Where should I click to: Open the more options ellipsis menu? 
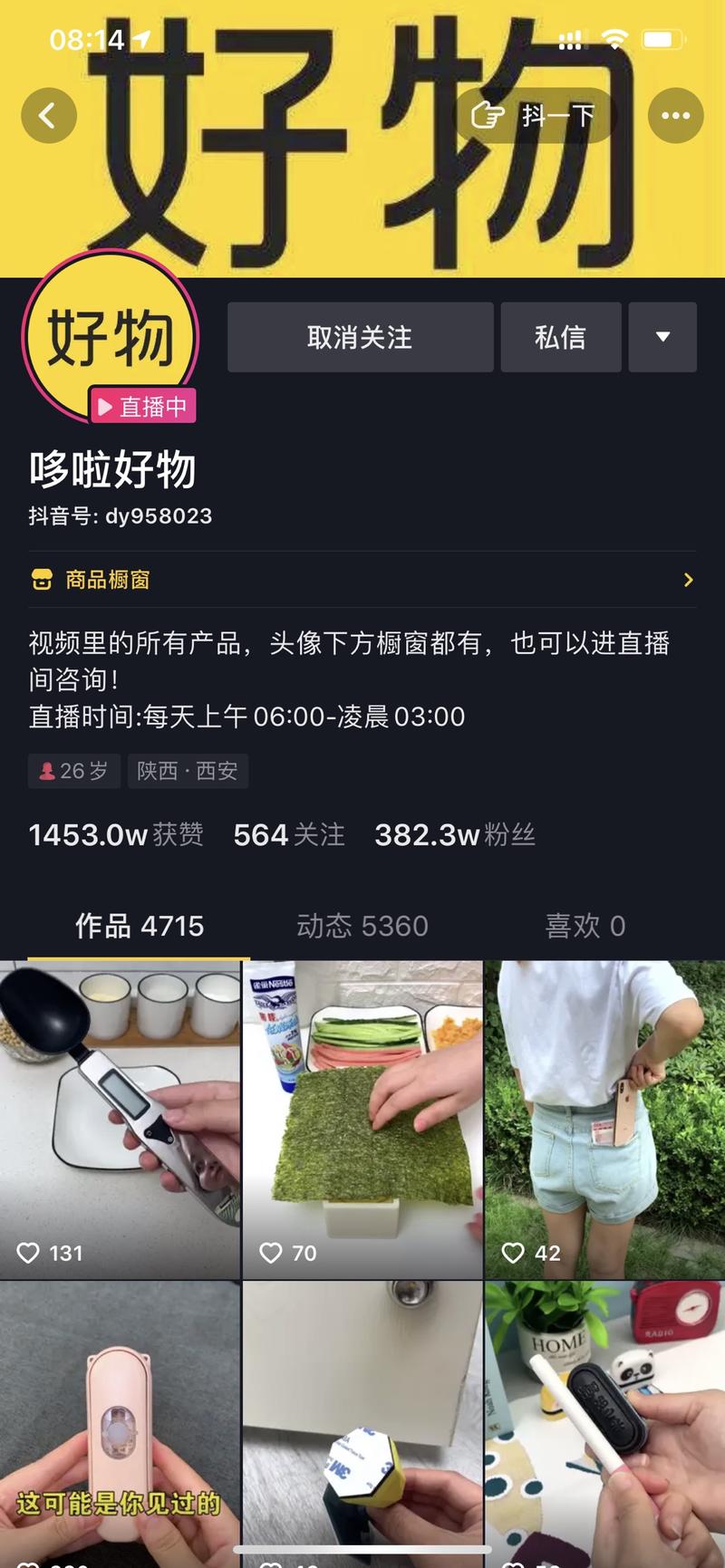click(674, 116)
